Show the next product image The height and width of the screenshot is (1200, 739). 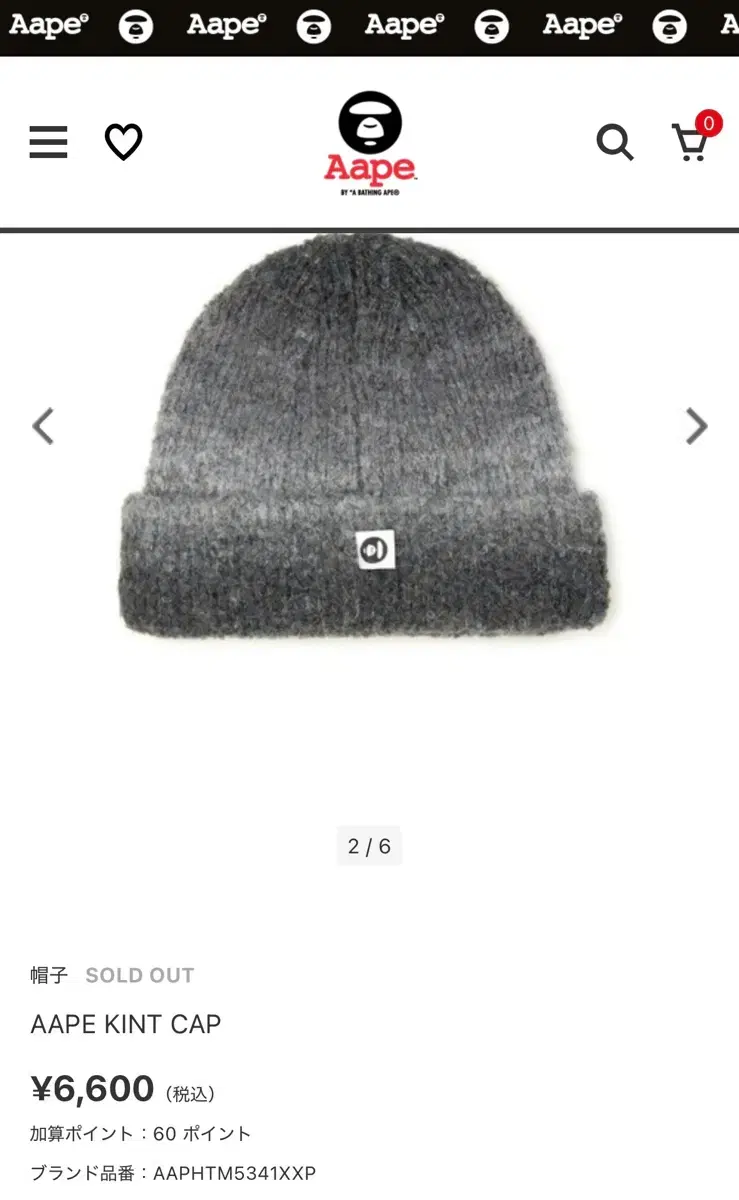(x=695, y=426)
